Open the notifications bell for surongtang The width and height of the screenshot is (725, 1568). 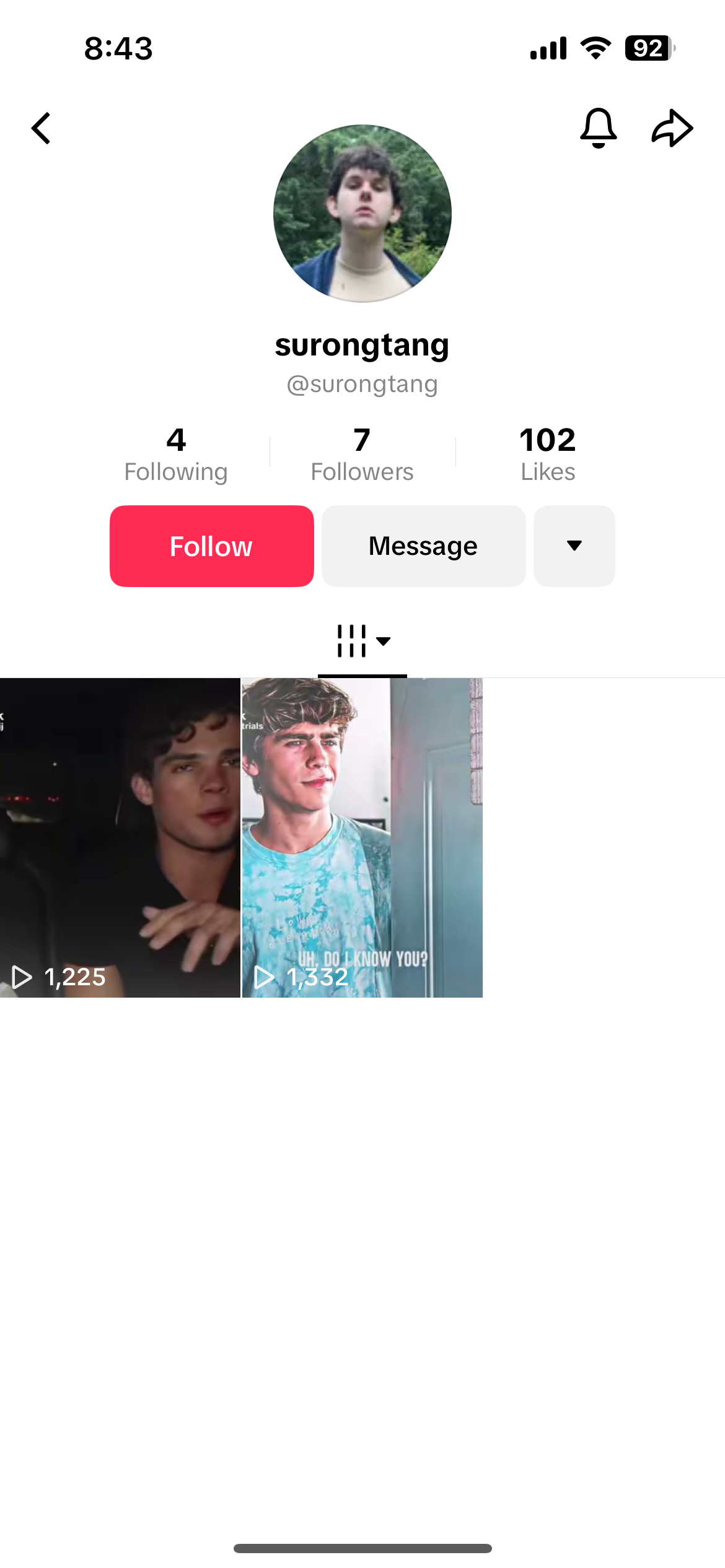pyautogui.click(x=598, y=128)
